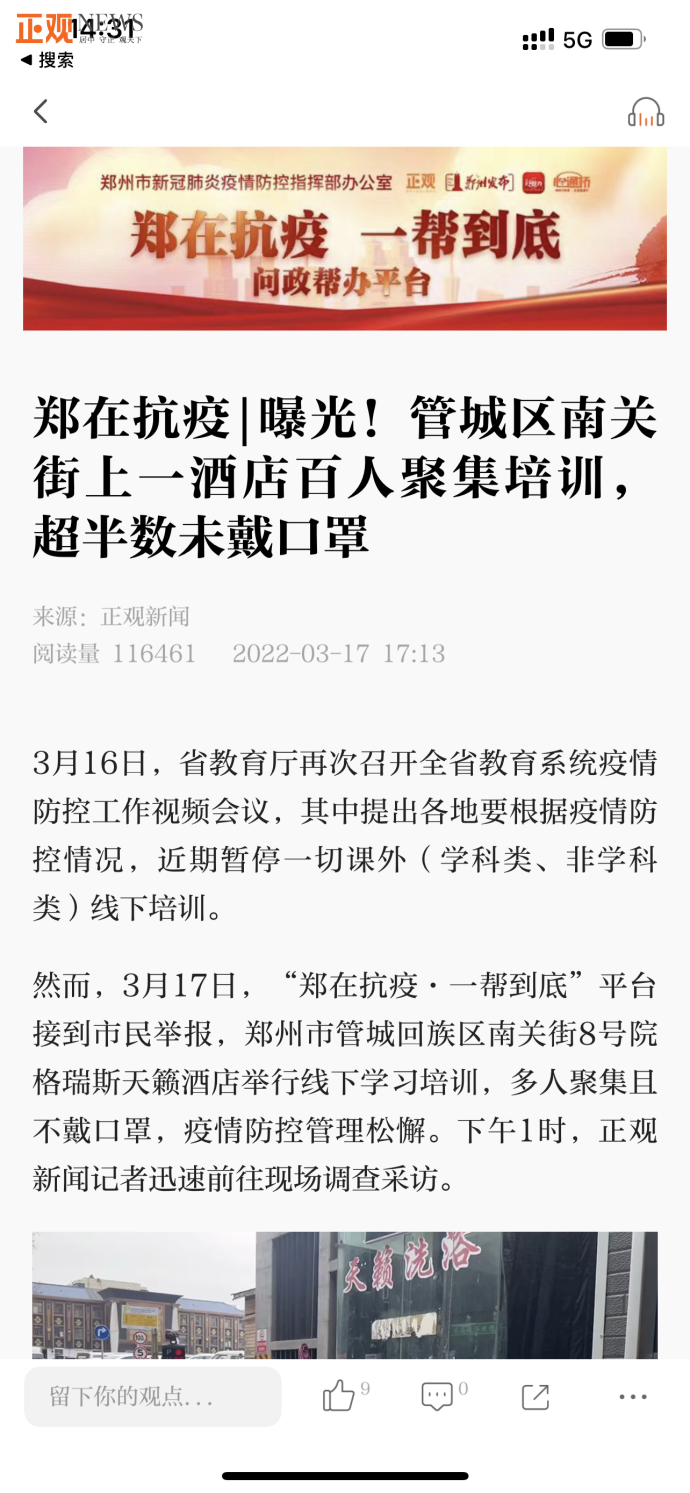Open the three-dot more options menu
The width and height of the screenshot is (690, 1493).
click(632, 1396)
